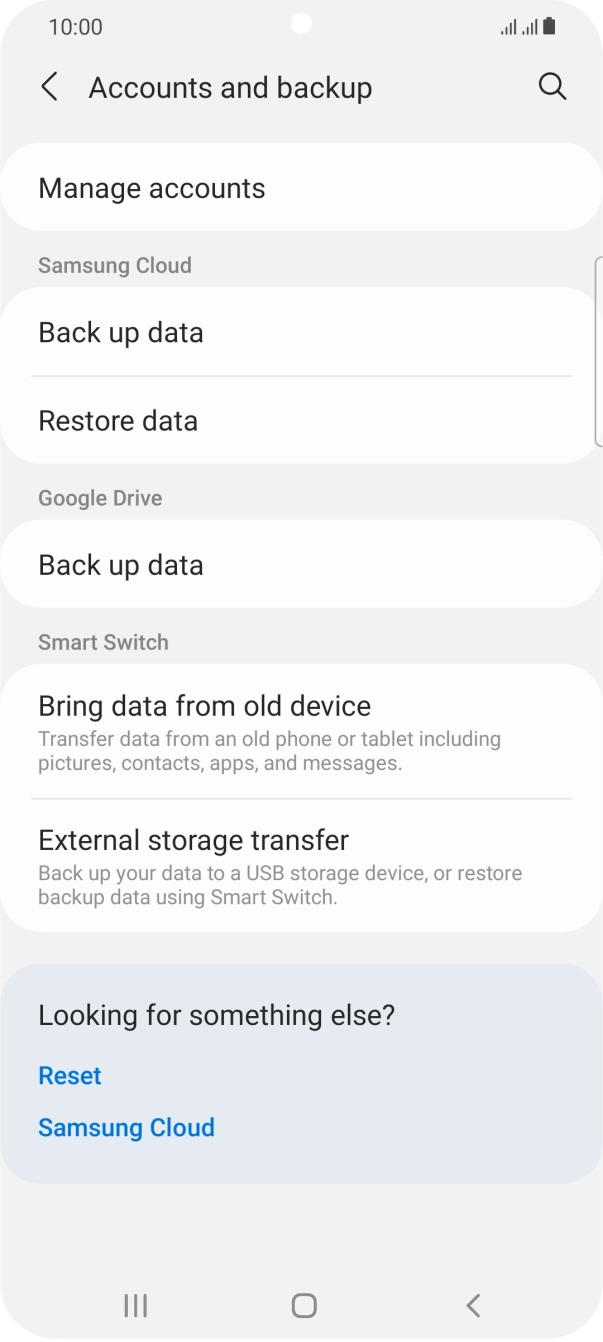
Task: Select Bring data from old device
Action: 300,732
